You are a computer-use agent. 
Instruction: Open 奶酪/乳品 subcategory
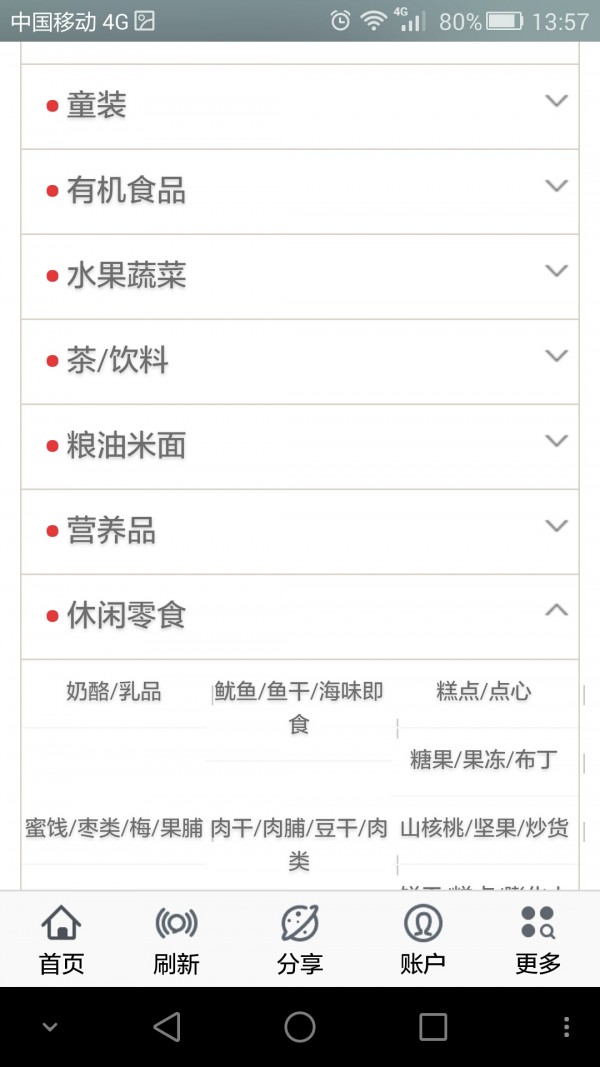[114, 692]
